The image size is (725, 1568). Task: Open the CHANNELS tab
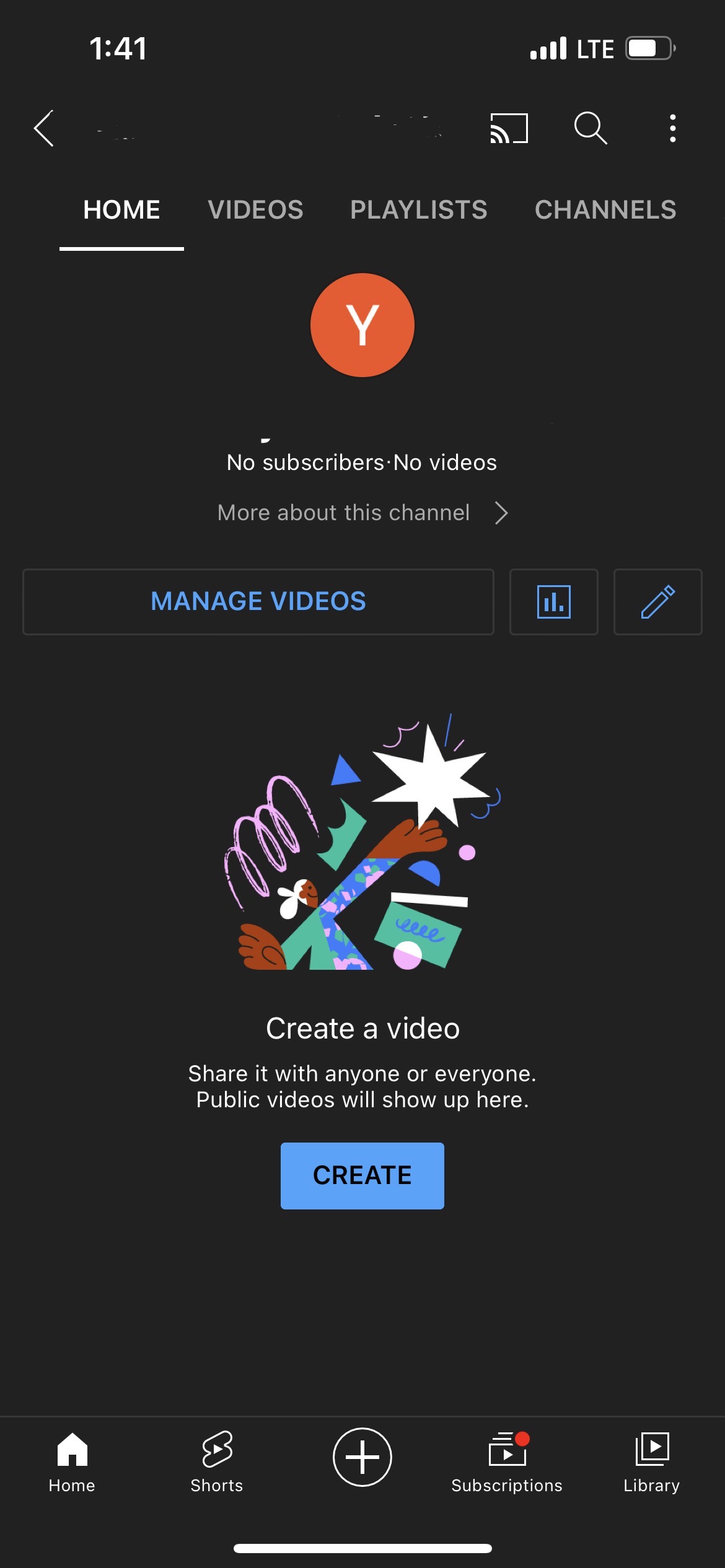(x=605, y=210)
